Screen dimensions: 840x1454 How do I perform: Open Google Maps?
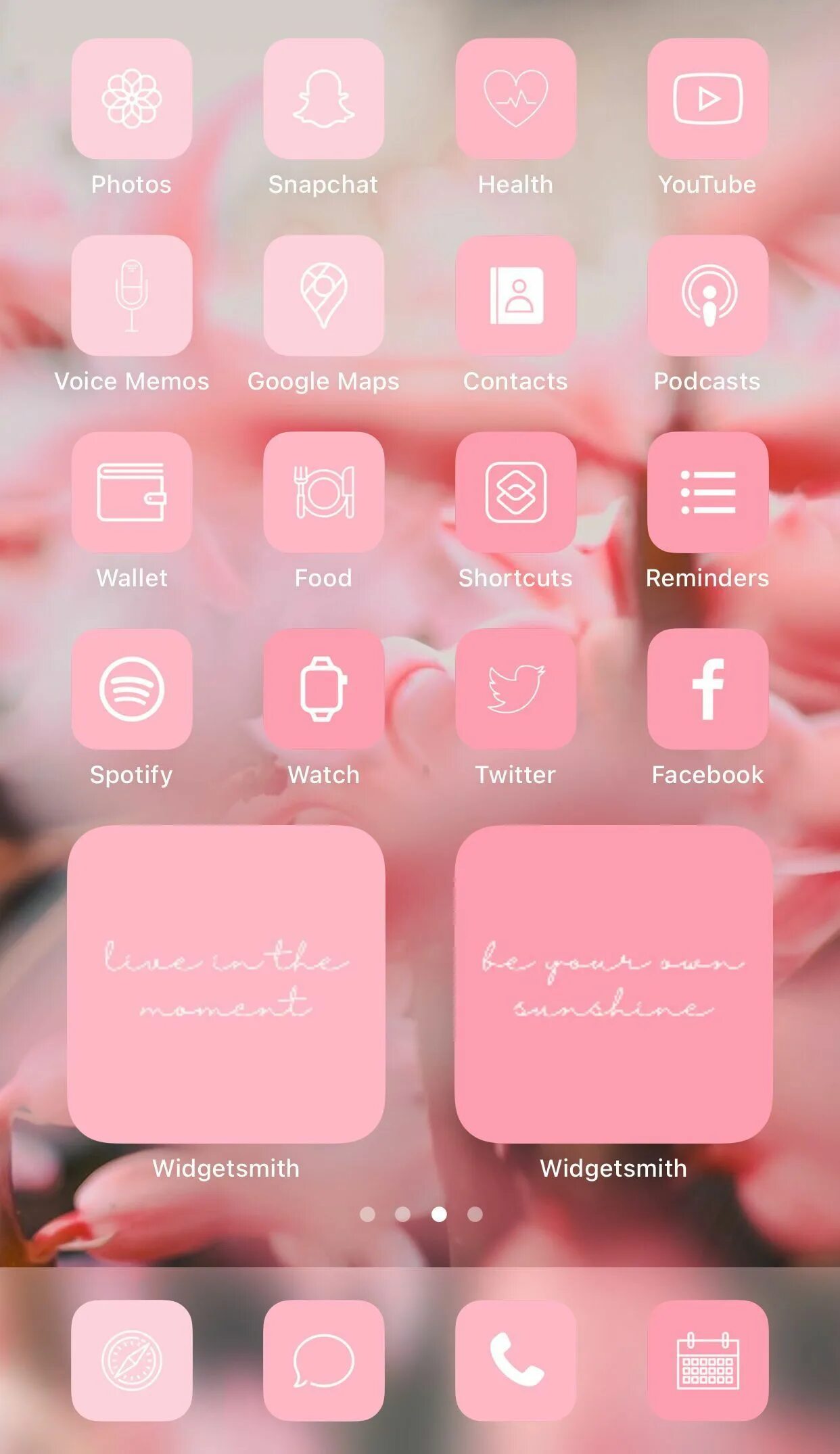point(323,296)
